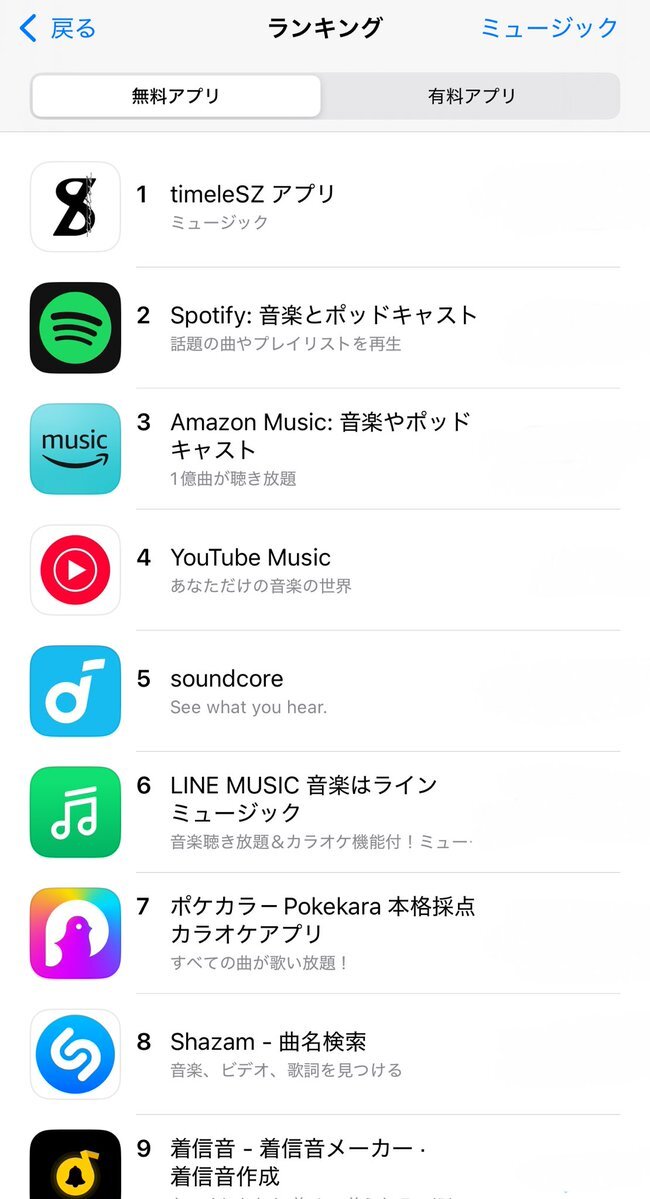View Amazon Music app details
650x1199 pixels.
[325, 449]
